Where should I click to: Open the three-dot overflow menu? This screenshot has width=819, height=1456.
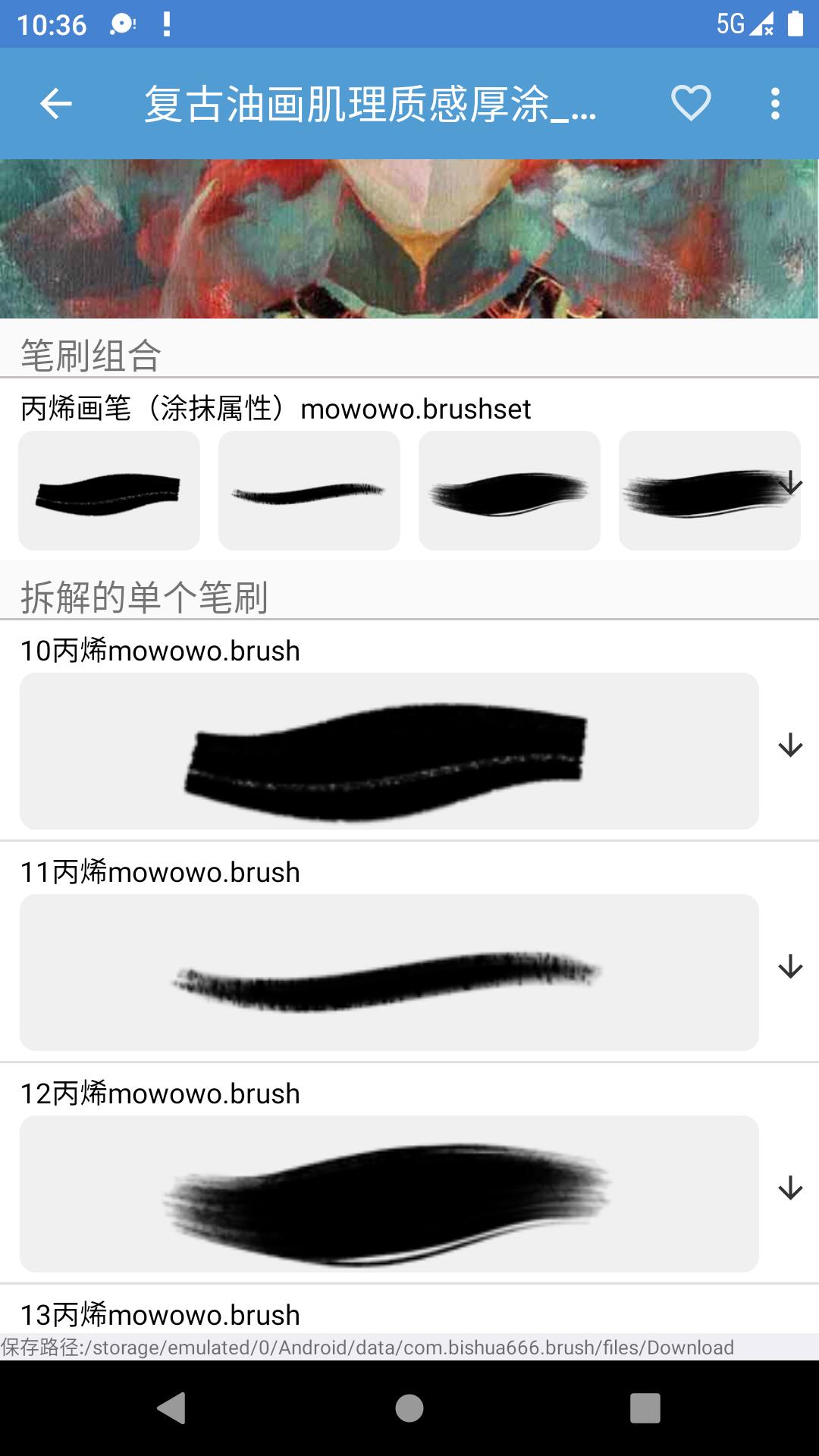(x=775, y=104)
